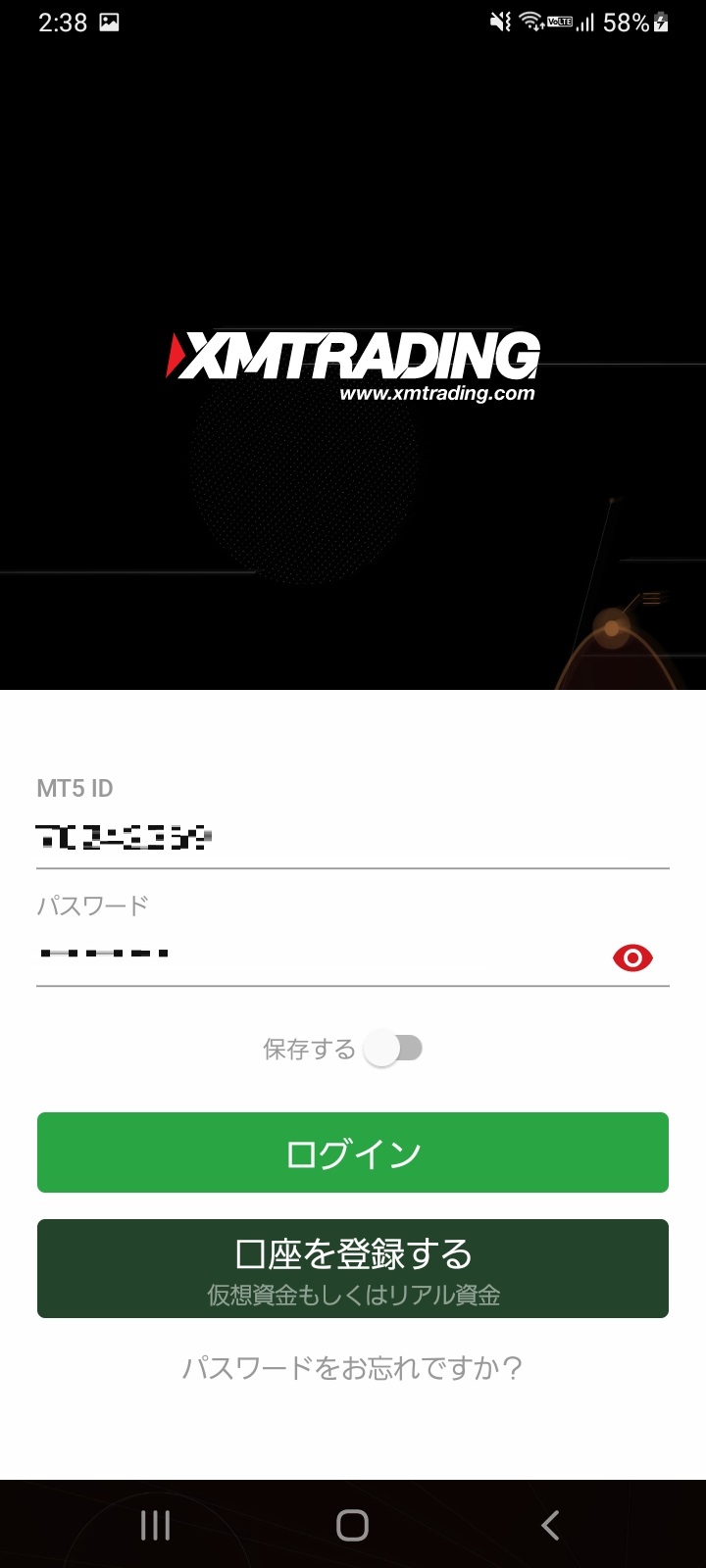Enable the 保存する switch
Screen dimensions: 706x1568
(393, 1049)
